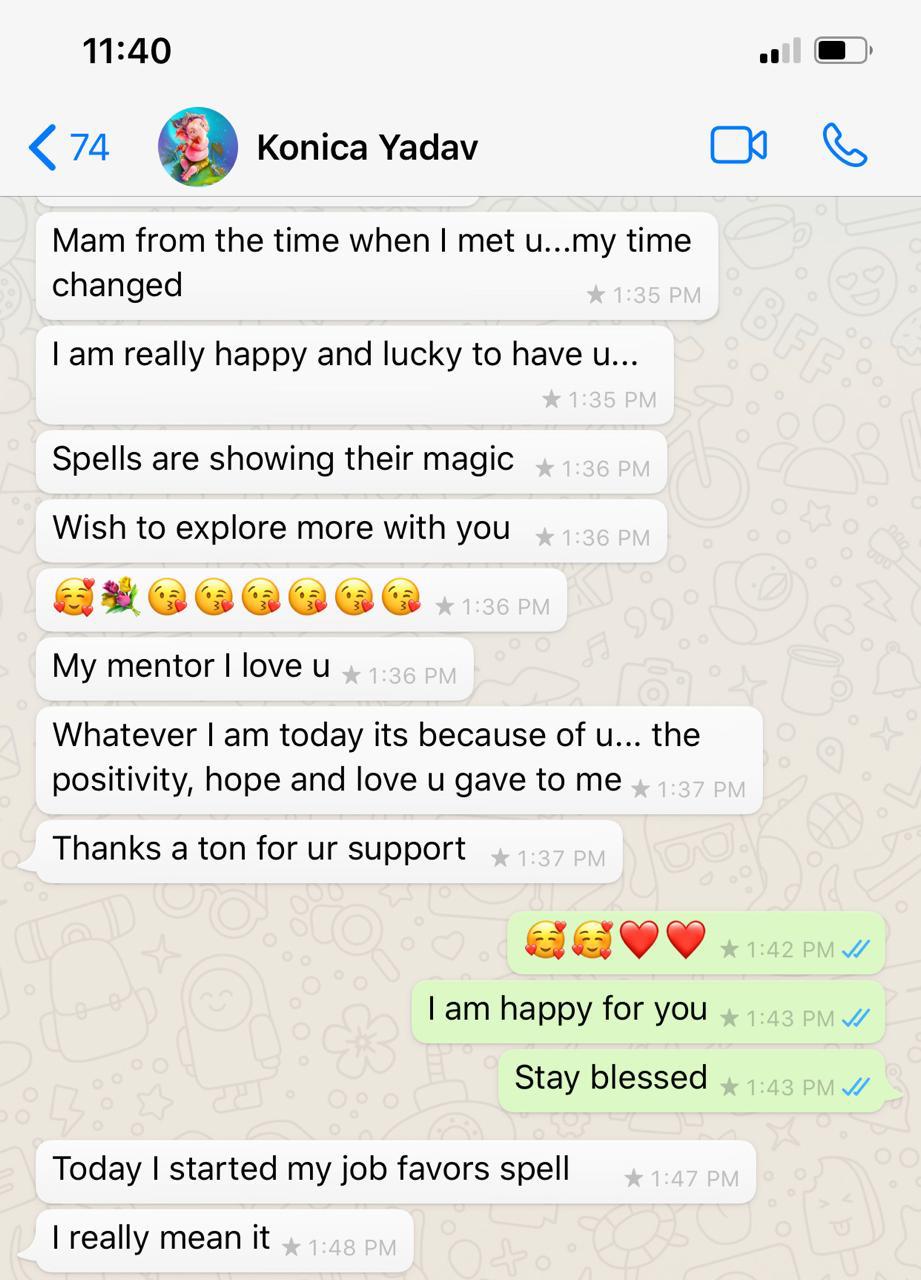The width and height of the screenshot is (921, 1280).
Task: Open Konica Yadav's profile picture
Action: [x=198, y=147]
